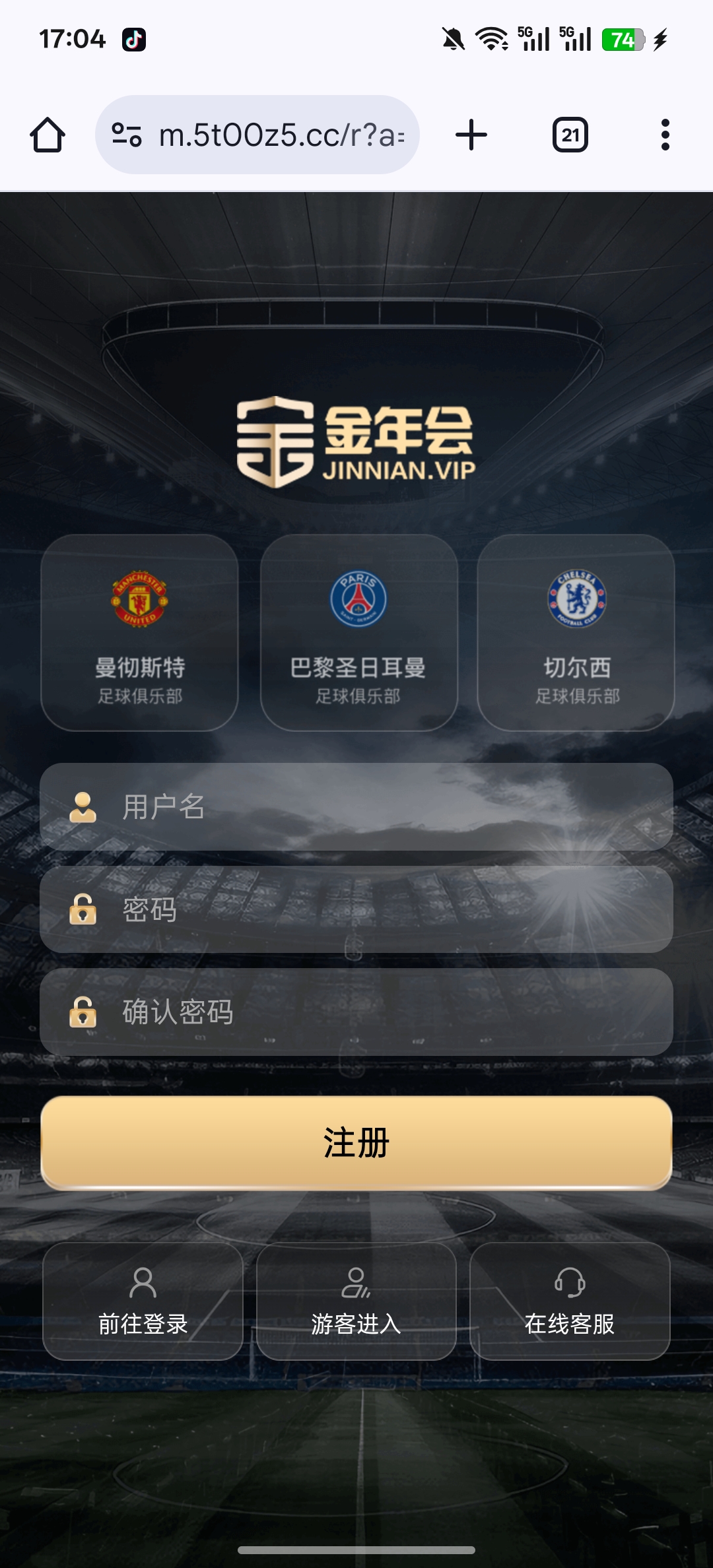This screenshot has width=713, height=1568.
Task: Tap the browser home icon
Action: 48,135
